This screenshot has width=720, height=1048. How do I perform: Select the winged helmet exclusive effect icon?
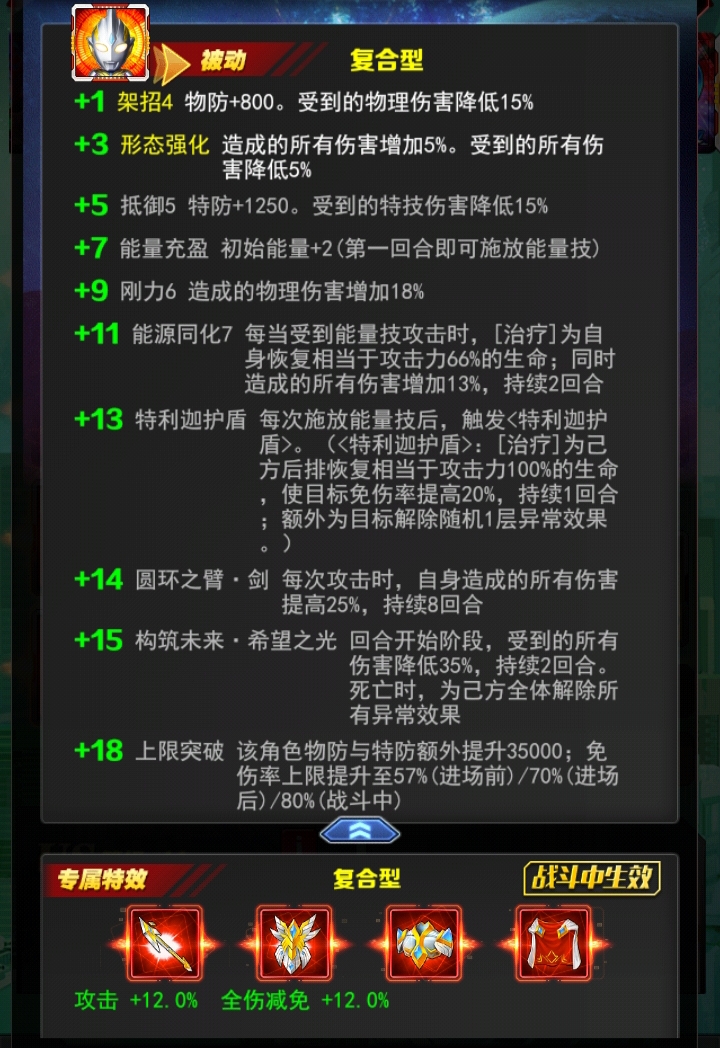pos(294,942)
